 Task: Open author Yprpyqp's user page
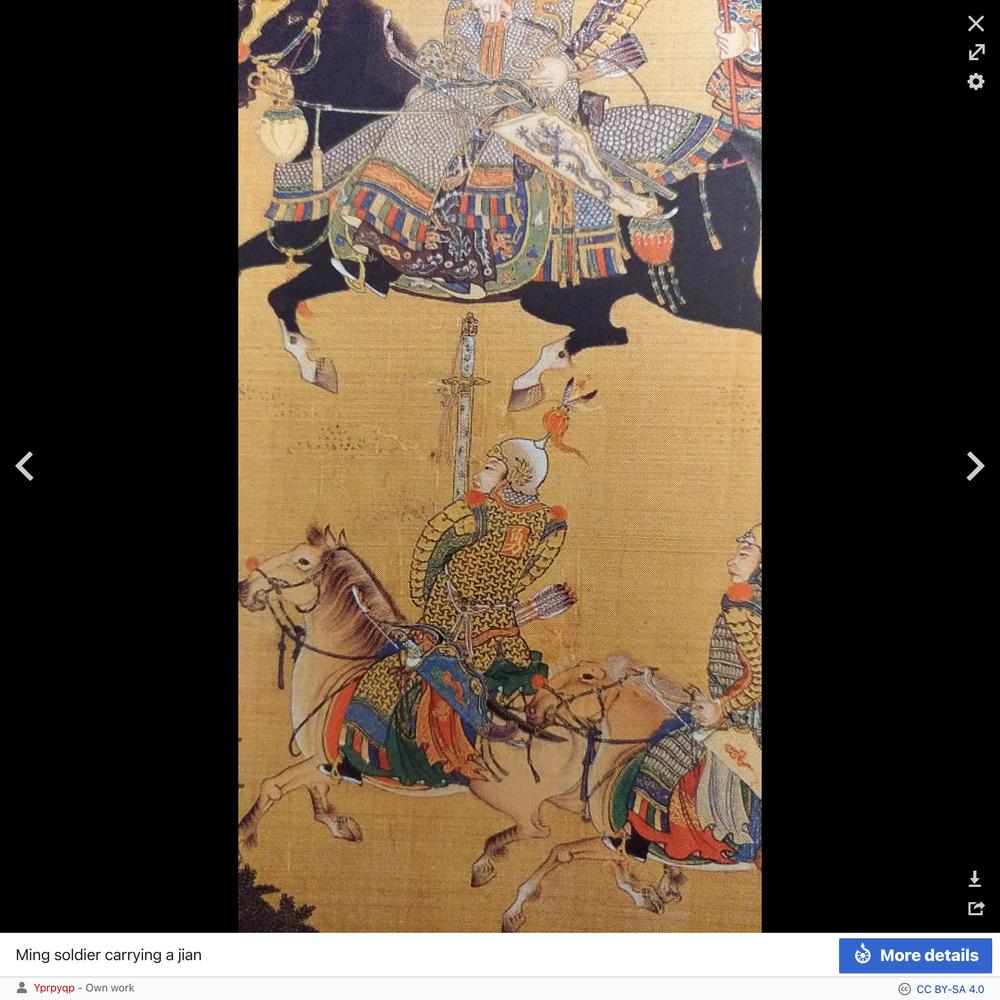pos(54,988)
